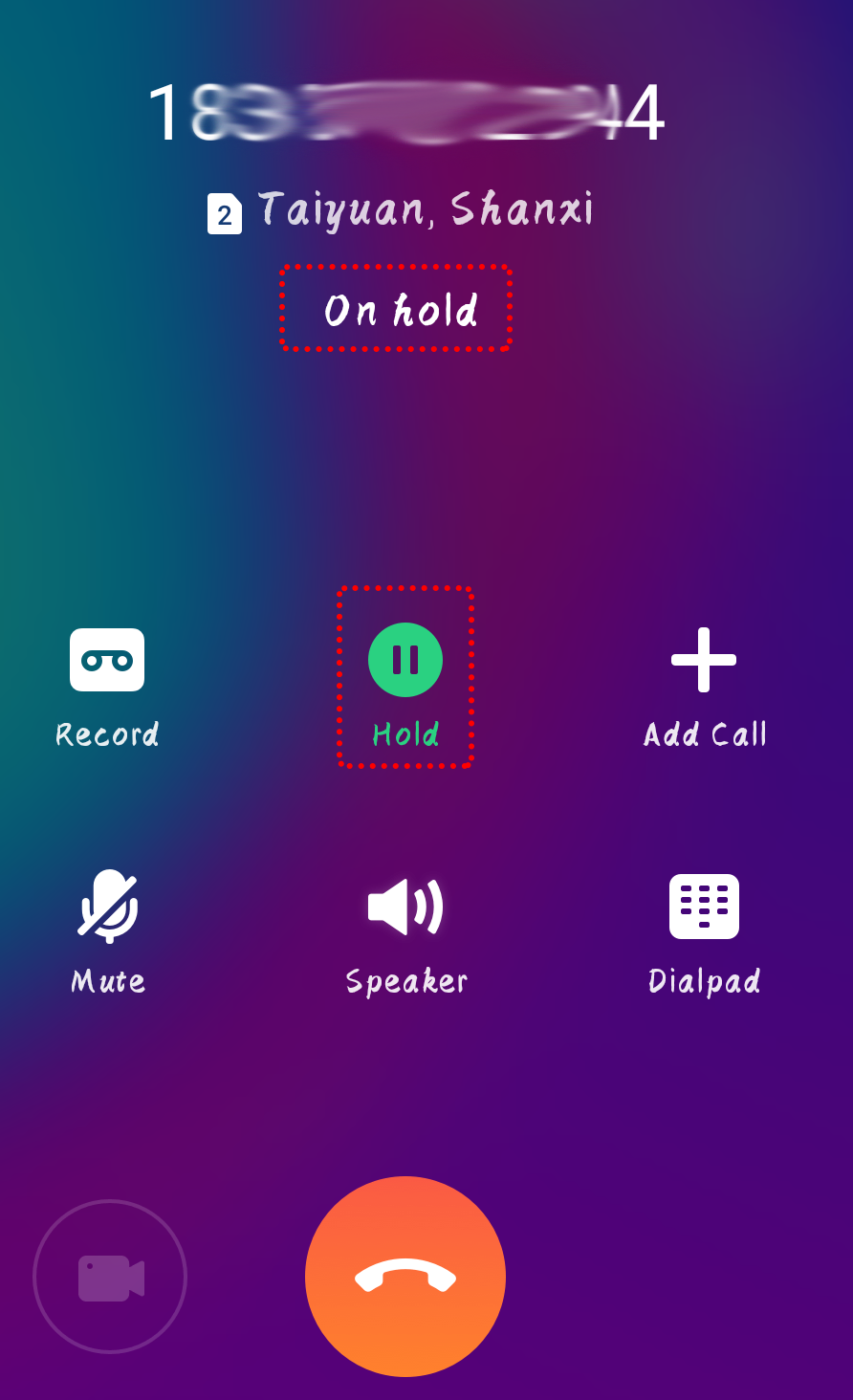Tap Add Call to dial another number
The image size is (853, 1400).
704,660
